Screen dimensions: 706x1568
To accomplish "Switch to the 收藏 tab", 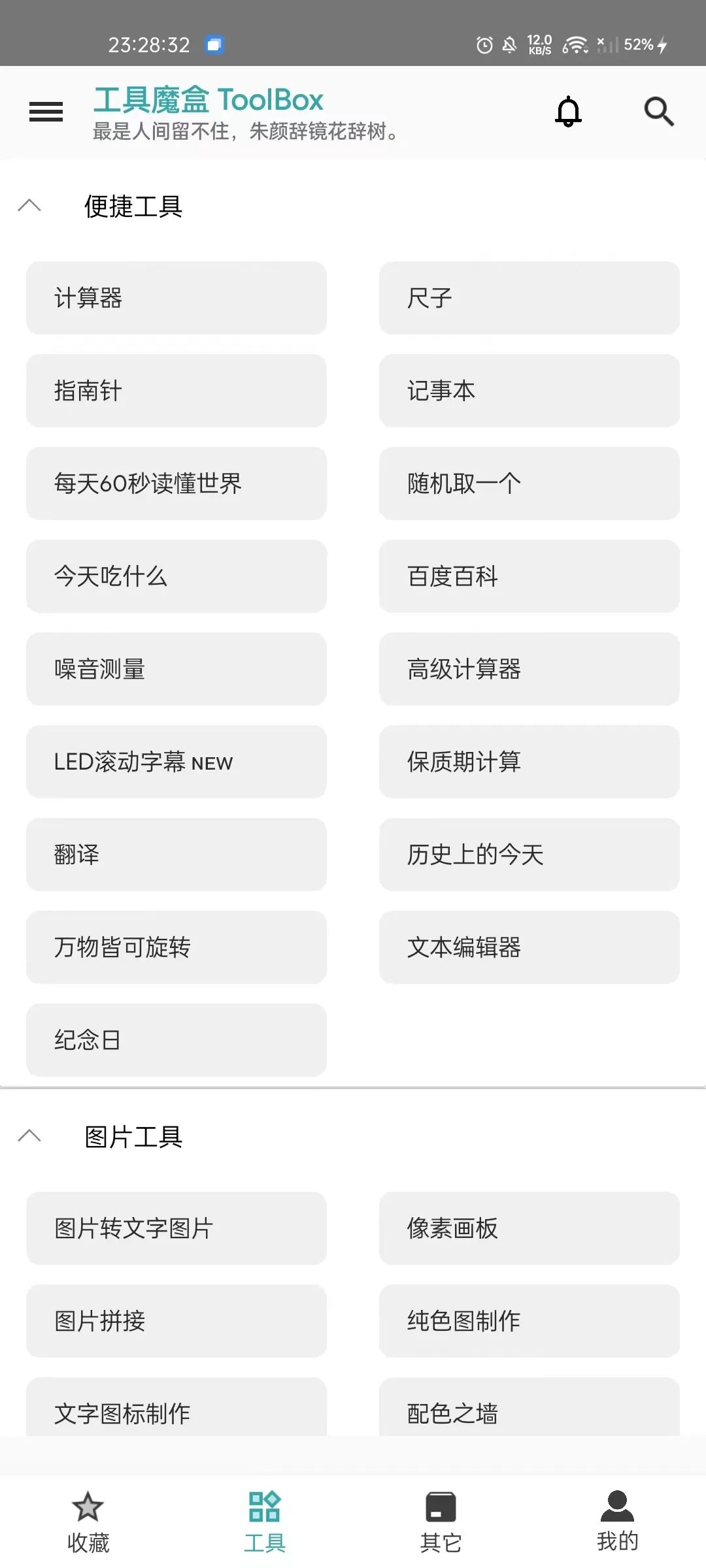I will point(88,1522).
